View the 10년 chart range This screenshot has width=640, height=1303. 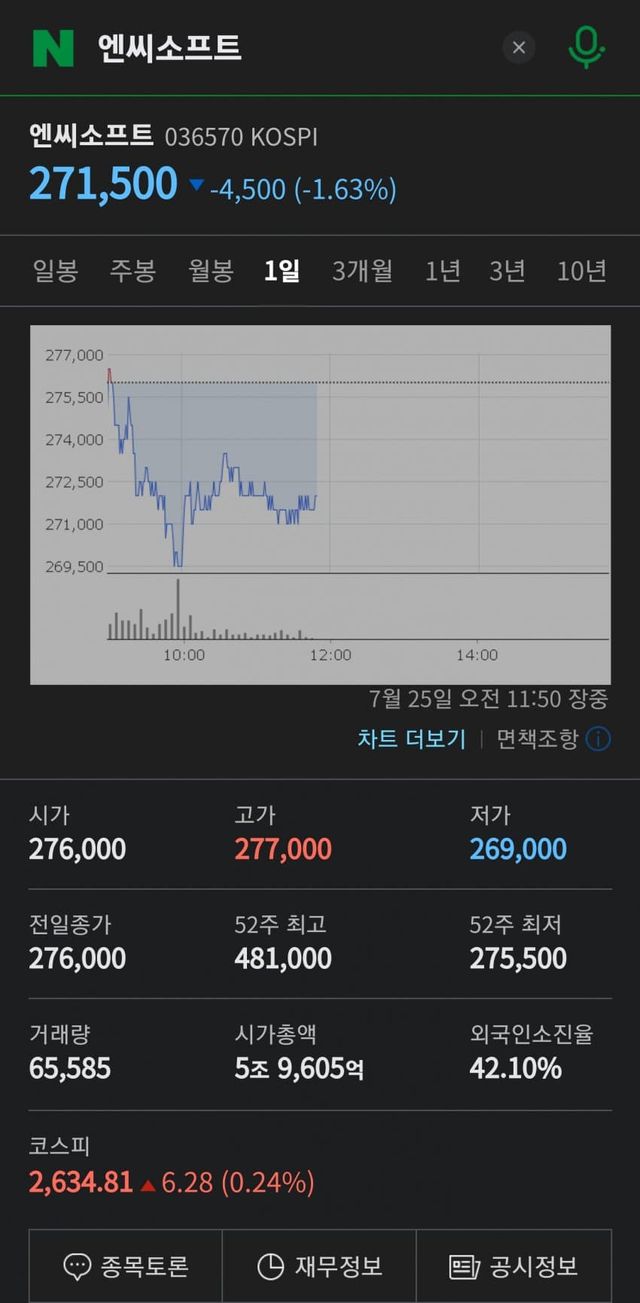click(581, 271)
